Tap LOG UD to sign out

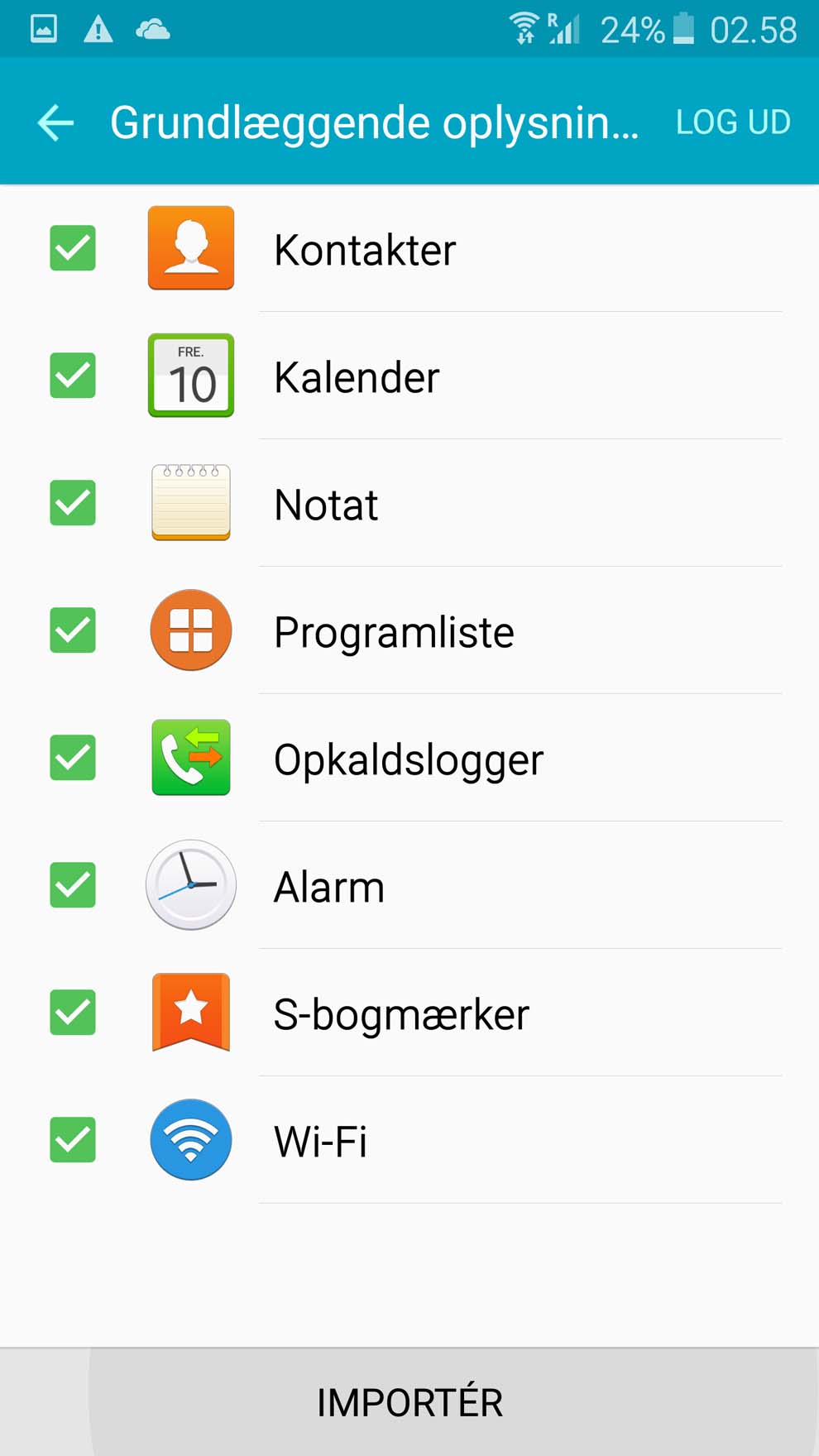(x=733, y=122)
